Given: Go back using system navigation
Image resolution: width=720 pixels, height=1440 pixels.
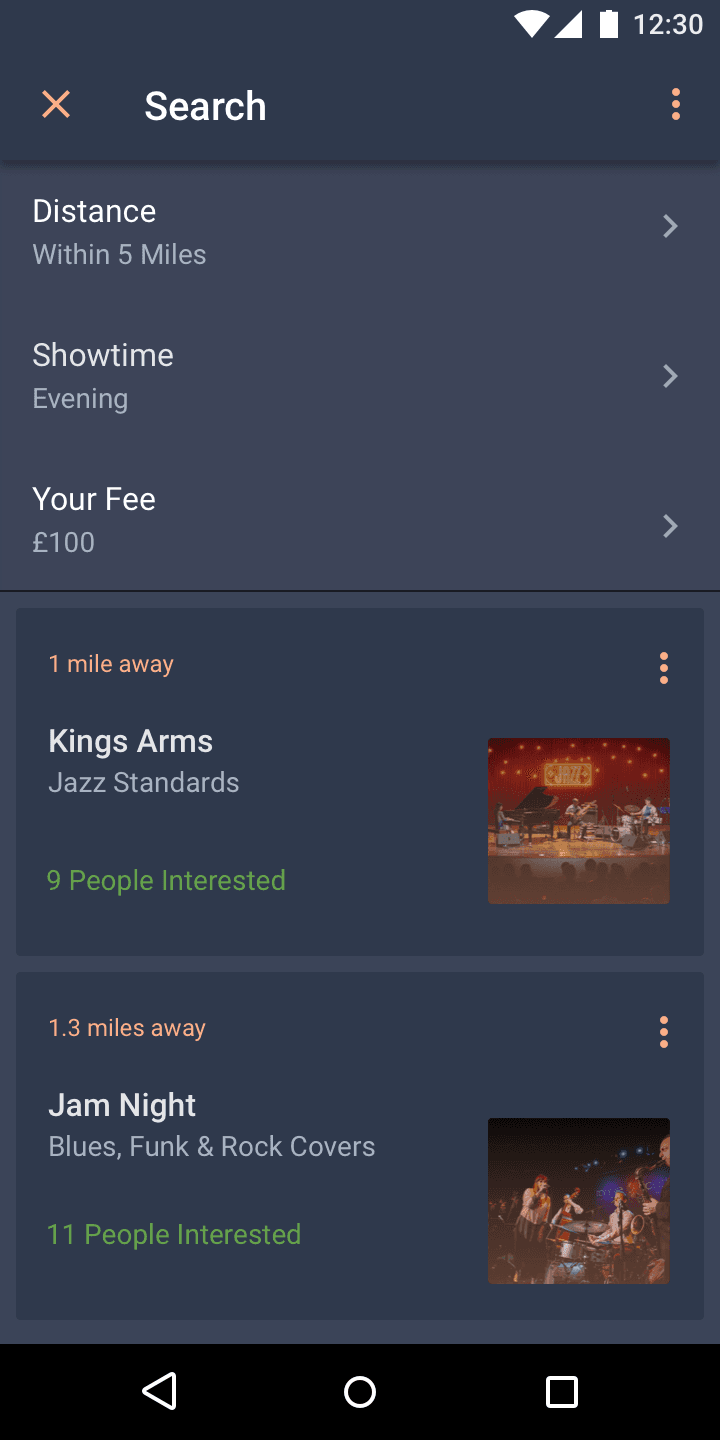Looking at the screenshot, I should click(160, 1391).
